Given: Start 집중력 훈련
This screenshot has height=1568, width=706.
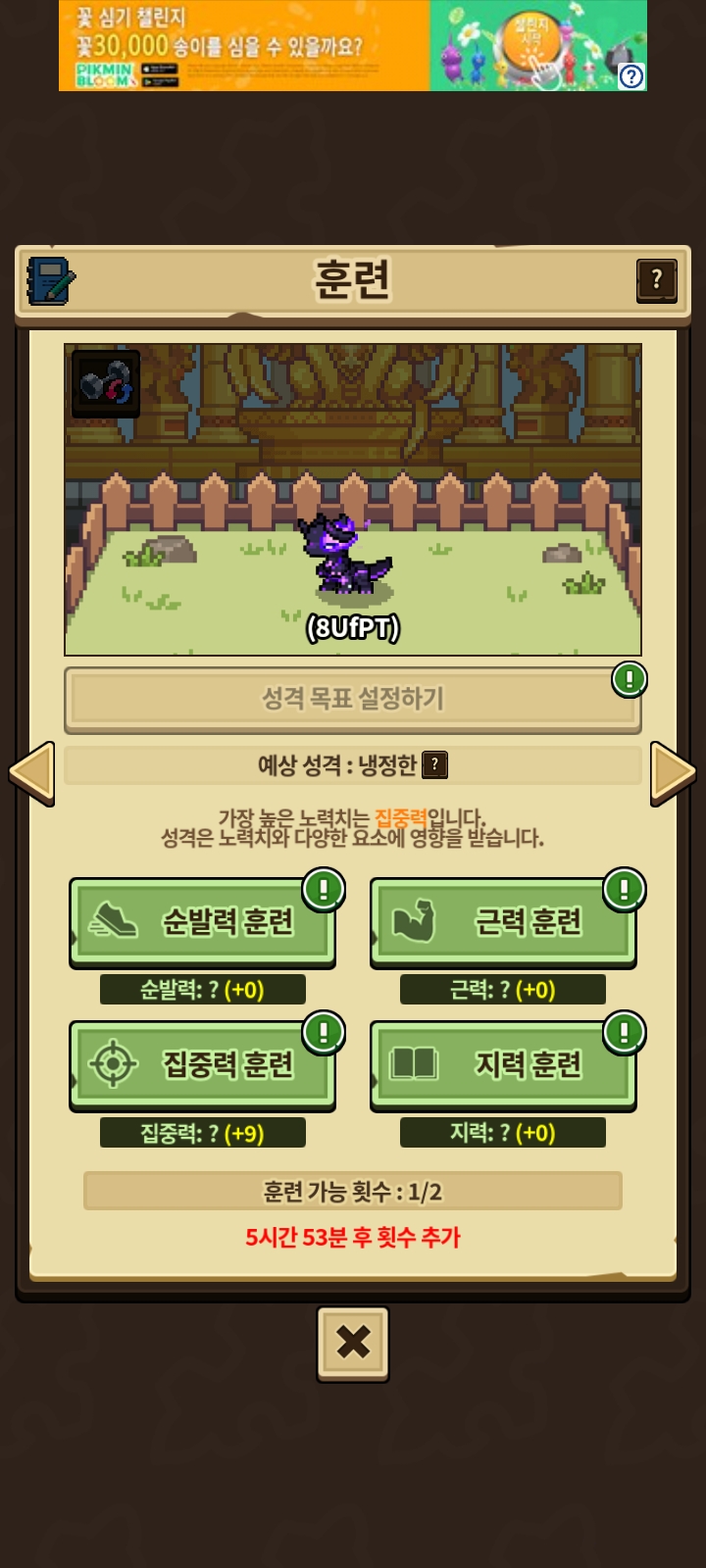Looking at the screenshot, I should click(203, 1065).
